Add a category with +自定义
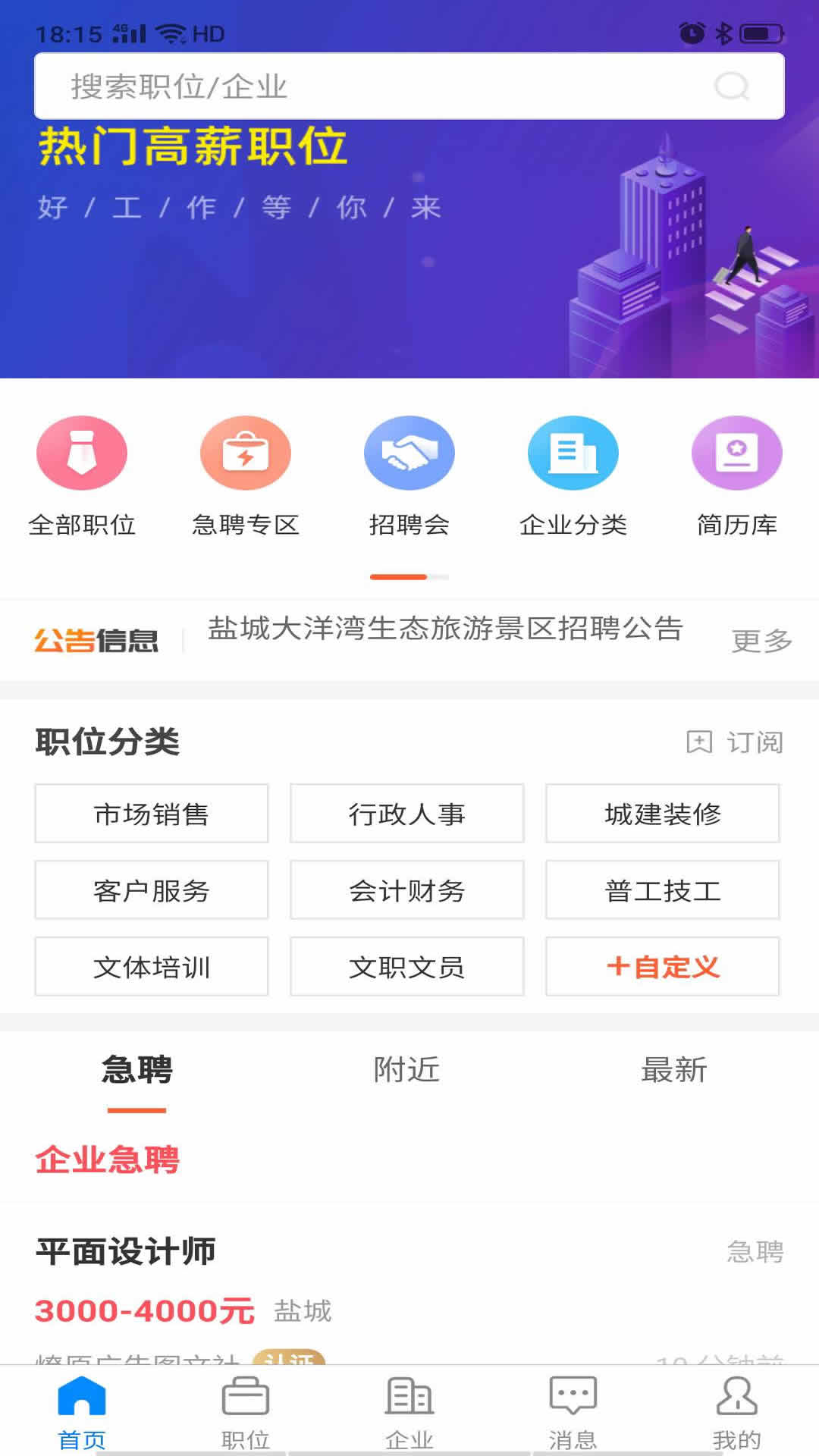This screenshot has width=819, height=1456. pyautogui.click(x=662, y=966)
